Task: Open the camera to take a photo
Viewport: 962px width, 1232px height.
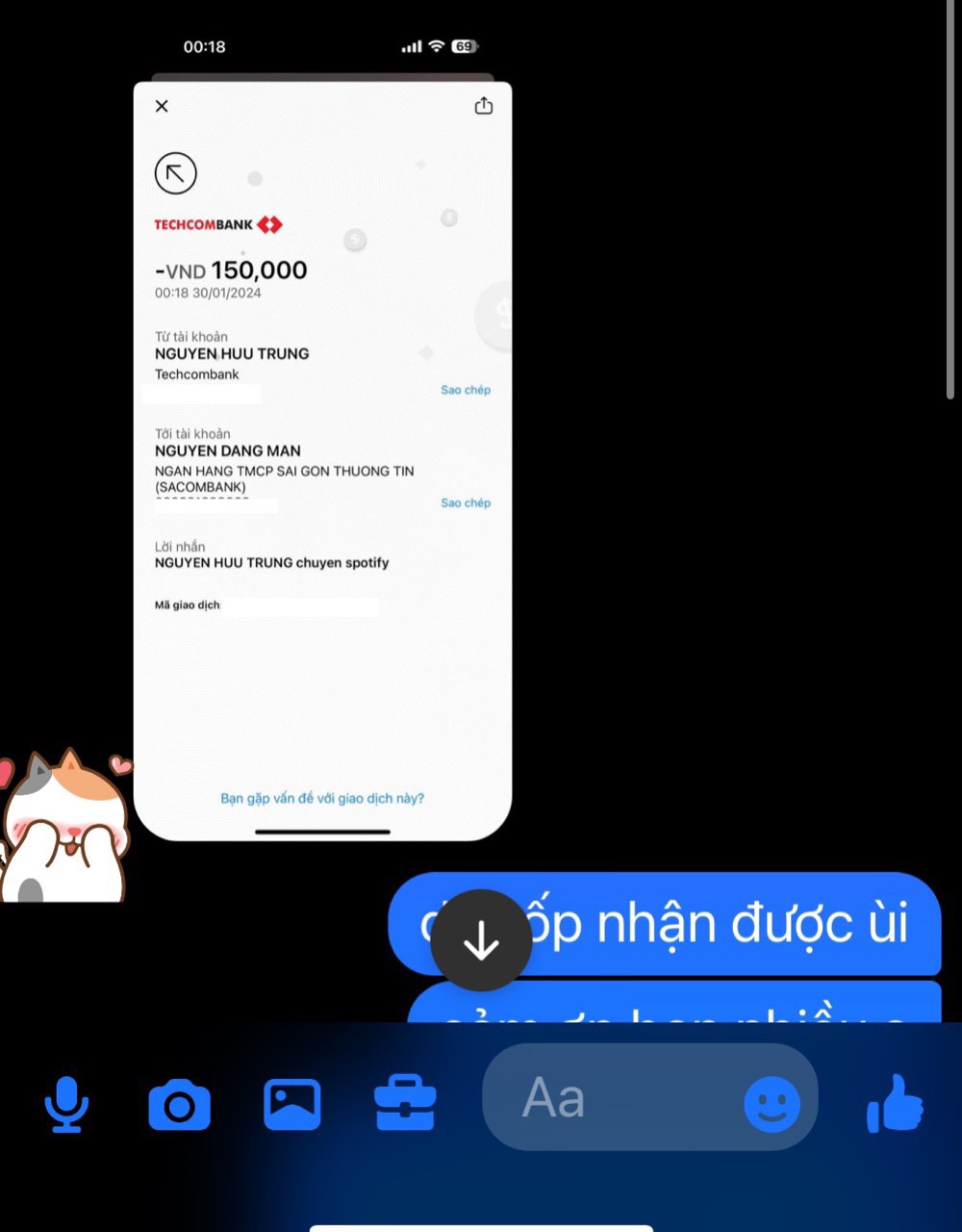Action: click(179, 1104)
